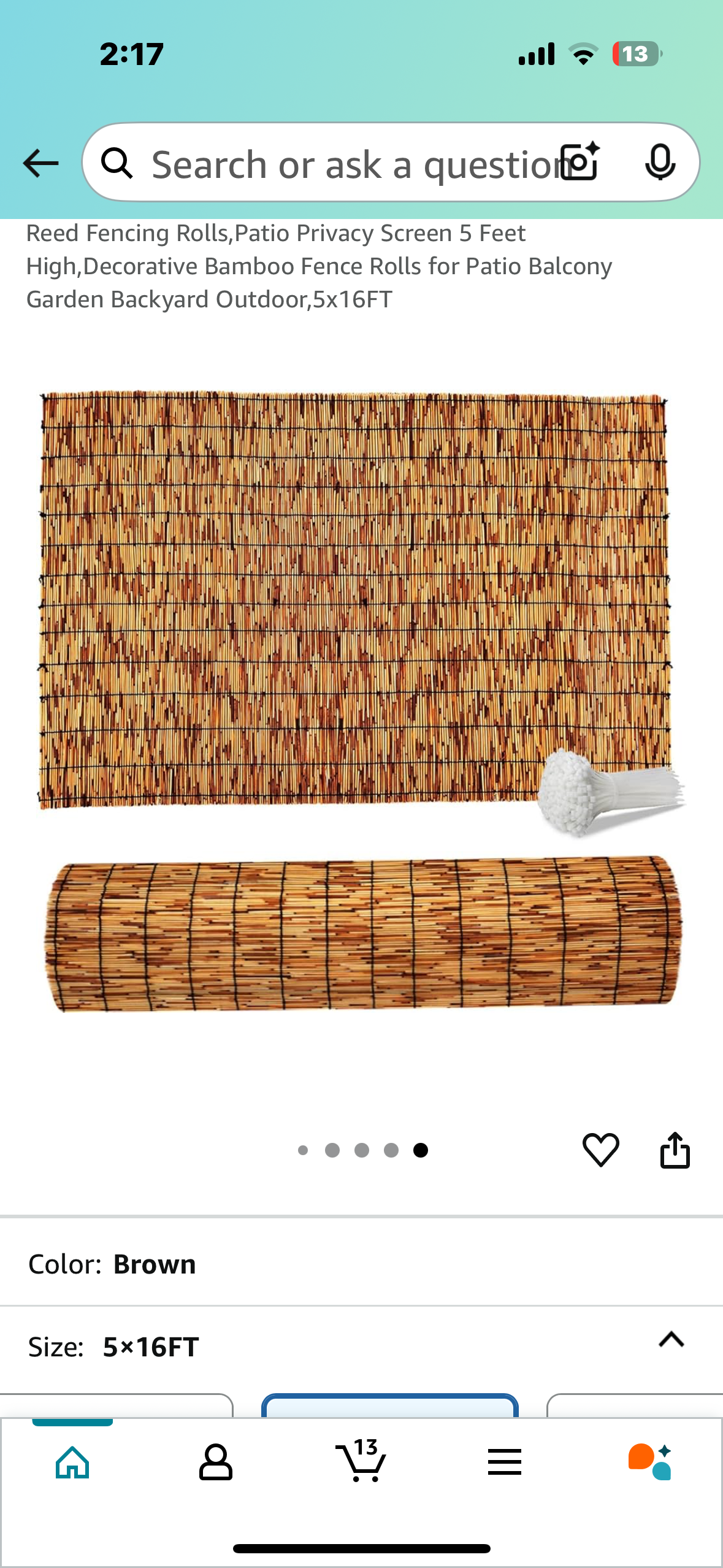Open the Color: Brown row

click(361, 1264)
